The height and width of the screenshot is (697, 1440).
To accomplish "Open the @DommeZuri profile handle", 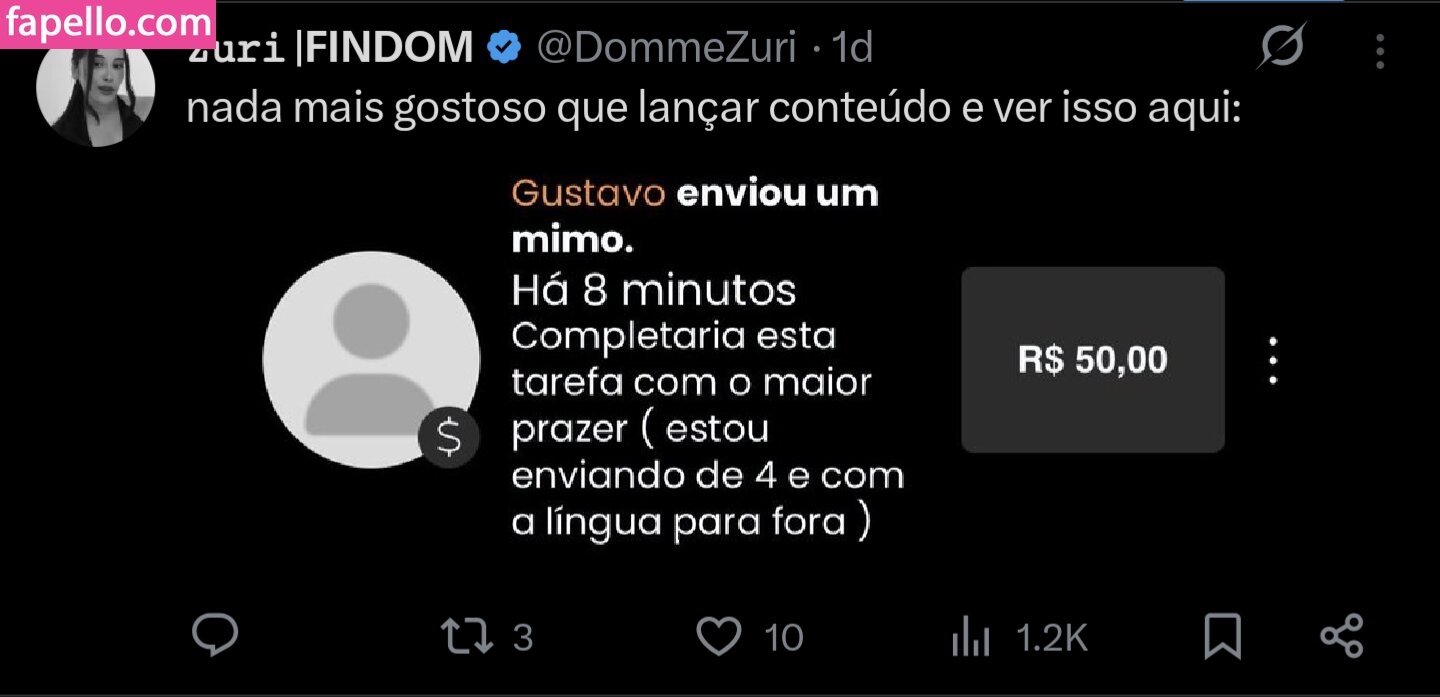I will pyautogui.click(x=666, y=47).
